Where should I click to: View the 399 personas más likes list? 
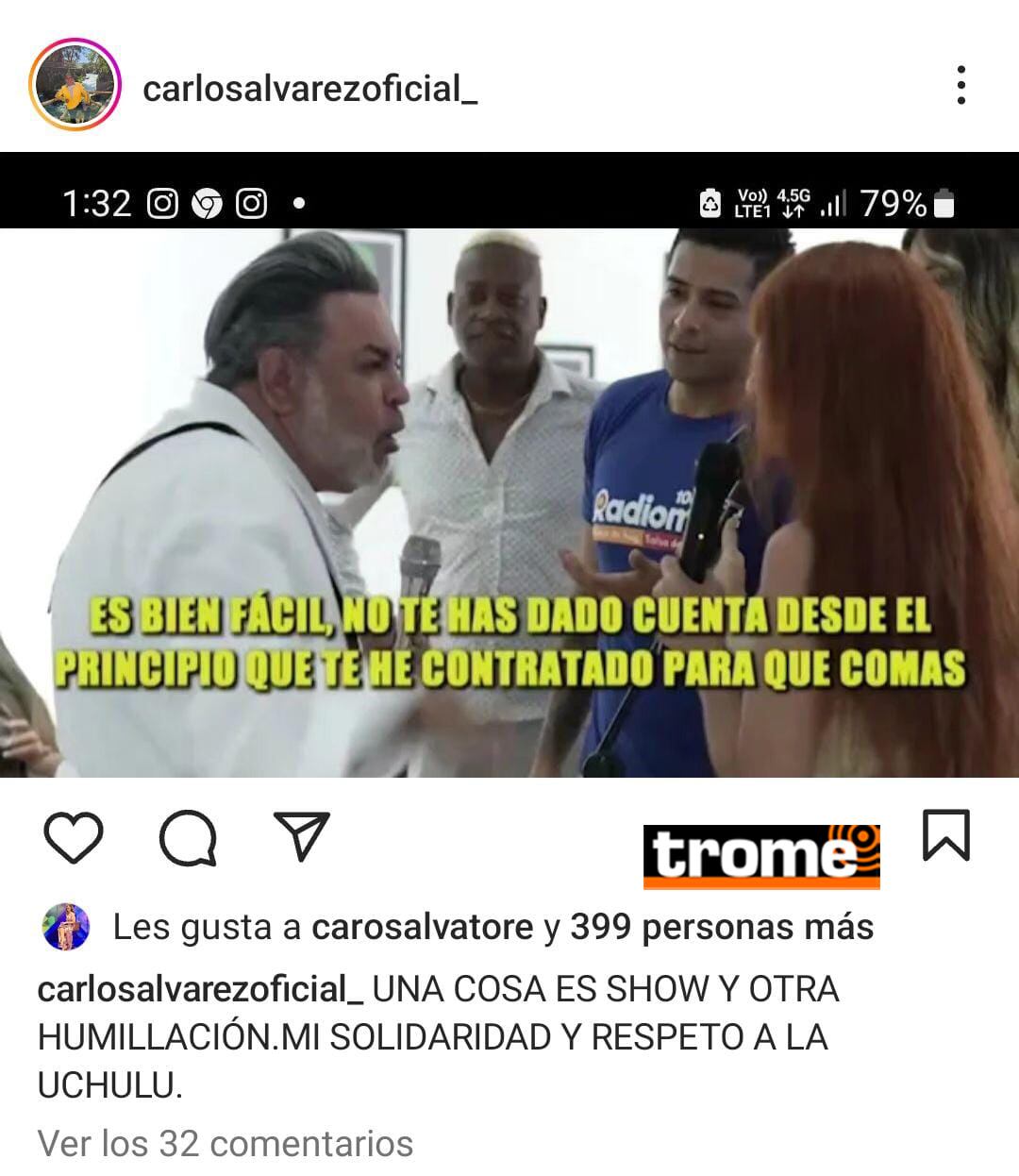[721, 927]
